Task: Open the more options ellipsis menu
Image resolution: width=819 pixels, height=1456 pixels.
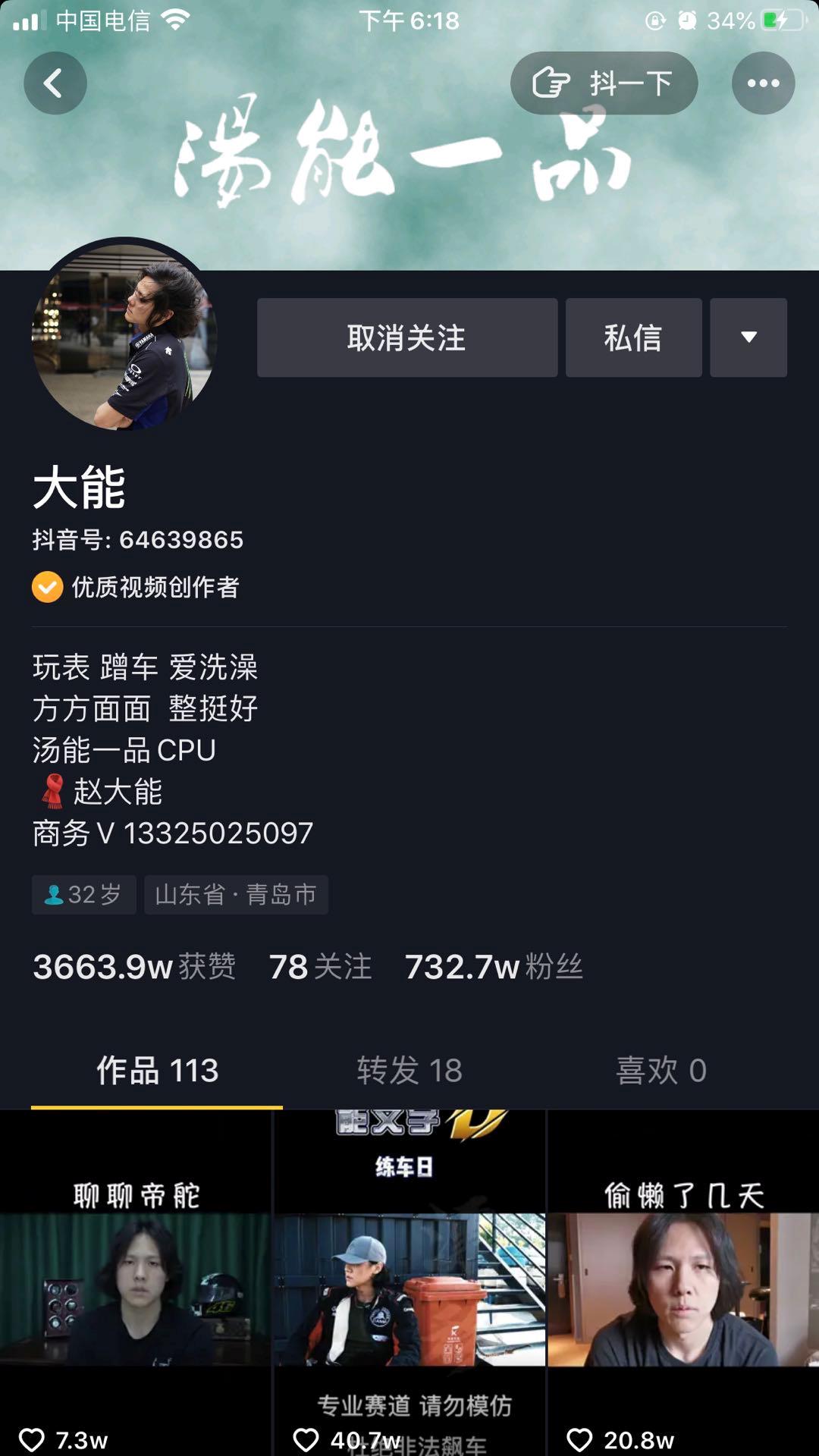Action: pos(763,83)
